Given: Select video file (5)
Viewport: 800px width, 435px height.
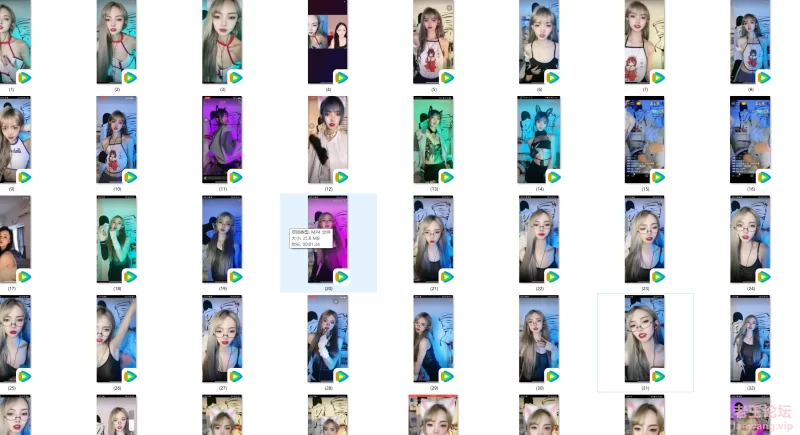Looking at the screenshot, I should [434, 42].
